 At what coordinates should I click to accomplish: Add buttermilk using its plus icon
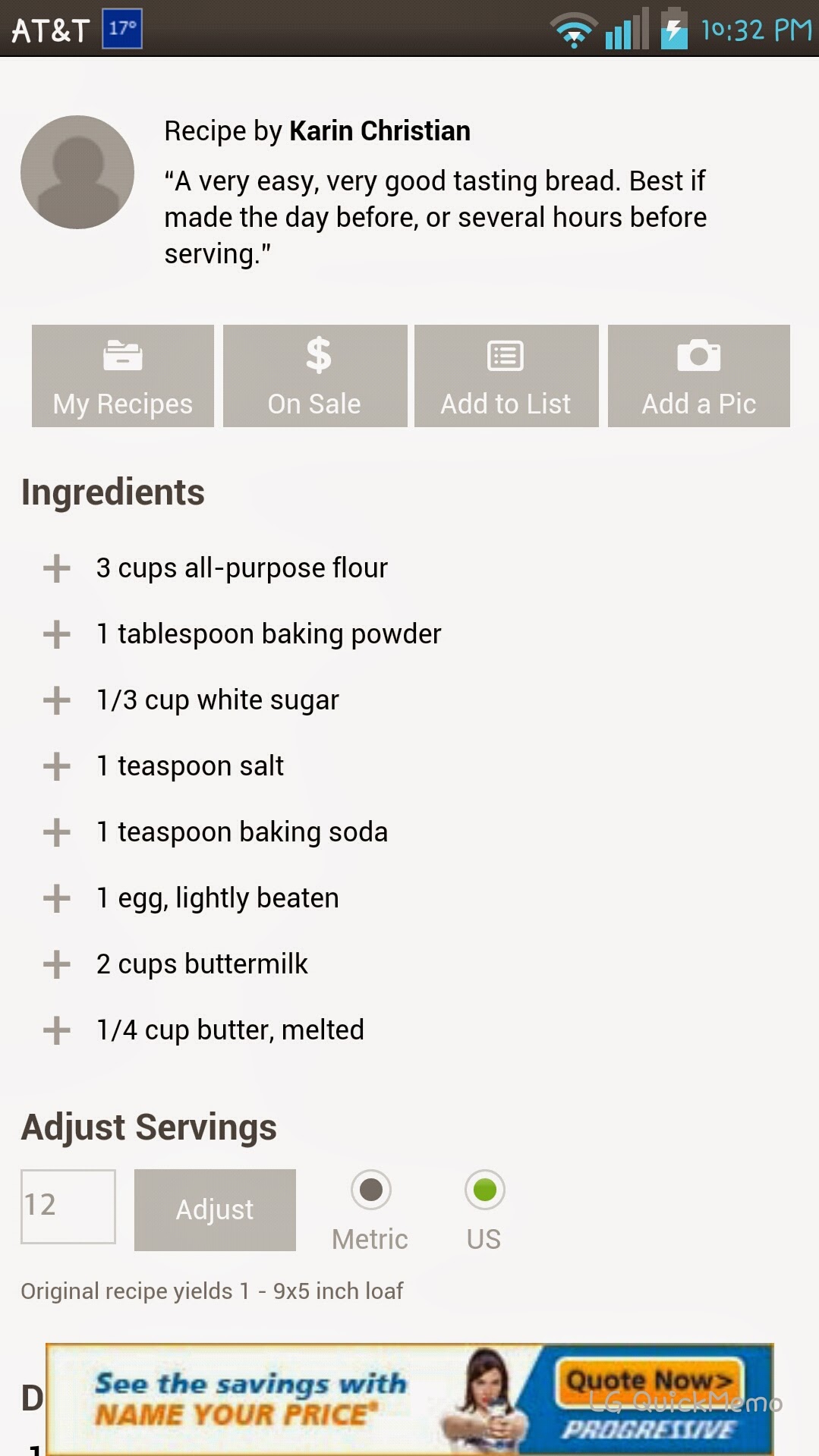tap(57, 964)
